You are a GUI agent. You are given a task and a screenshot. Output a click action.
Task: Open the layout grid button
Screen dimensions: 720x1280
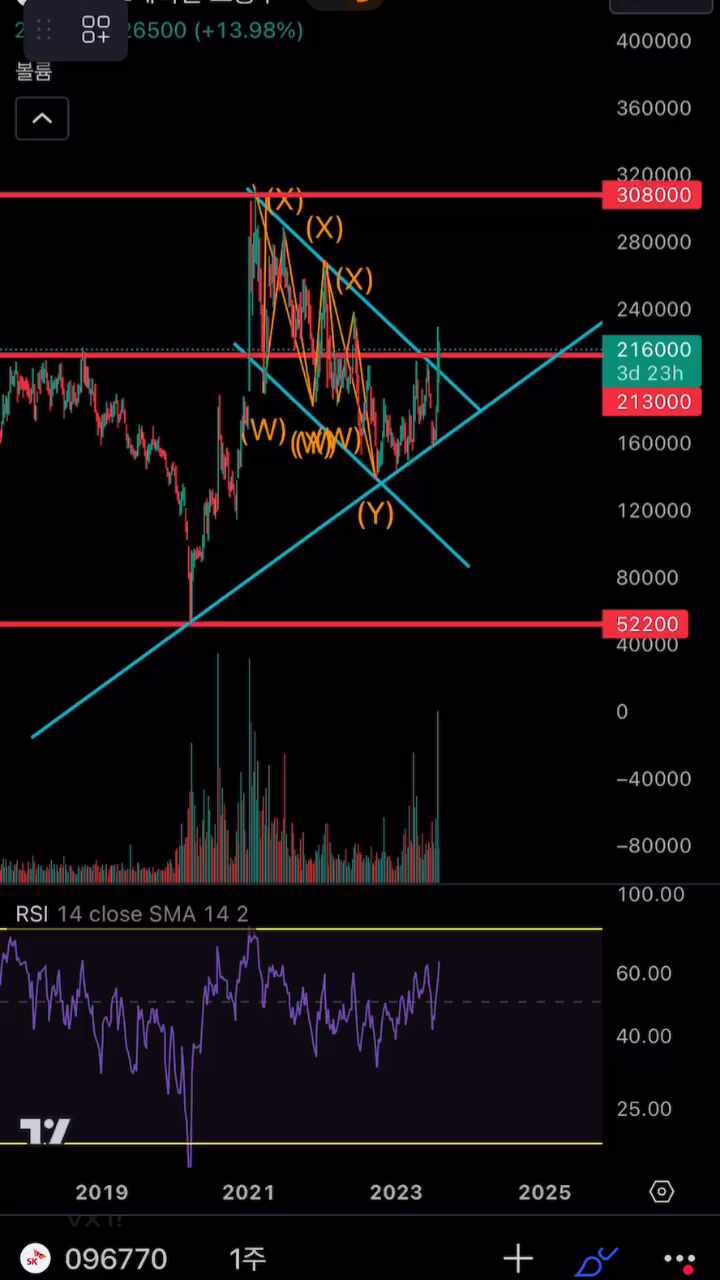click(x=96, y=30)
